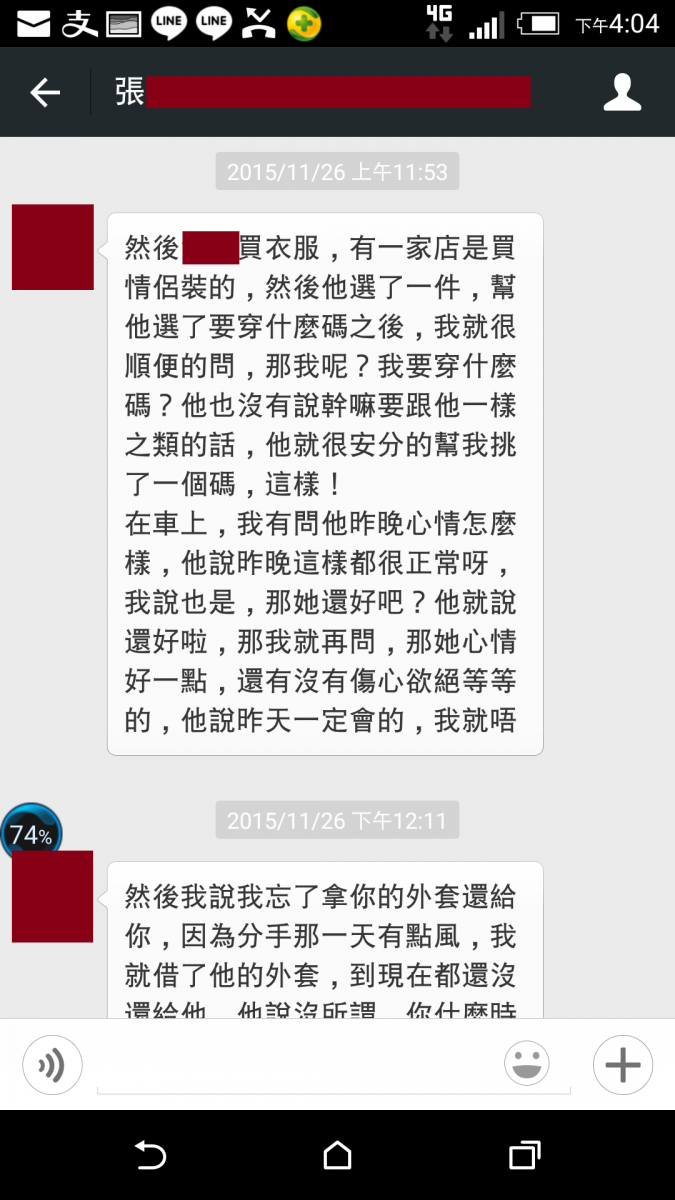The image size is (675, 1200).
Task: Open the recent apps view
Action: (524, 1156)
